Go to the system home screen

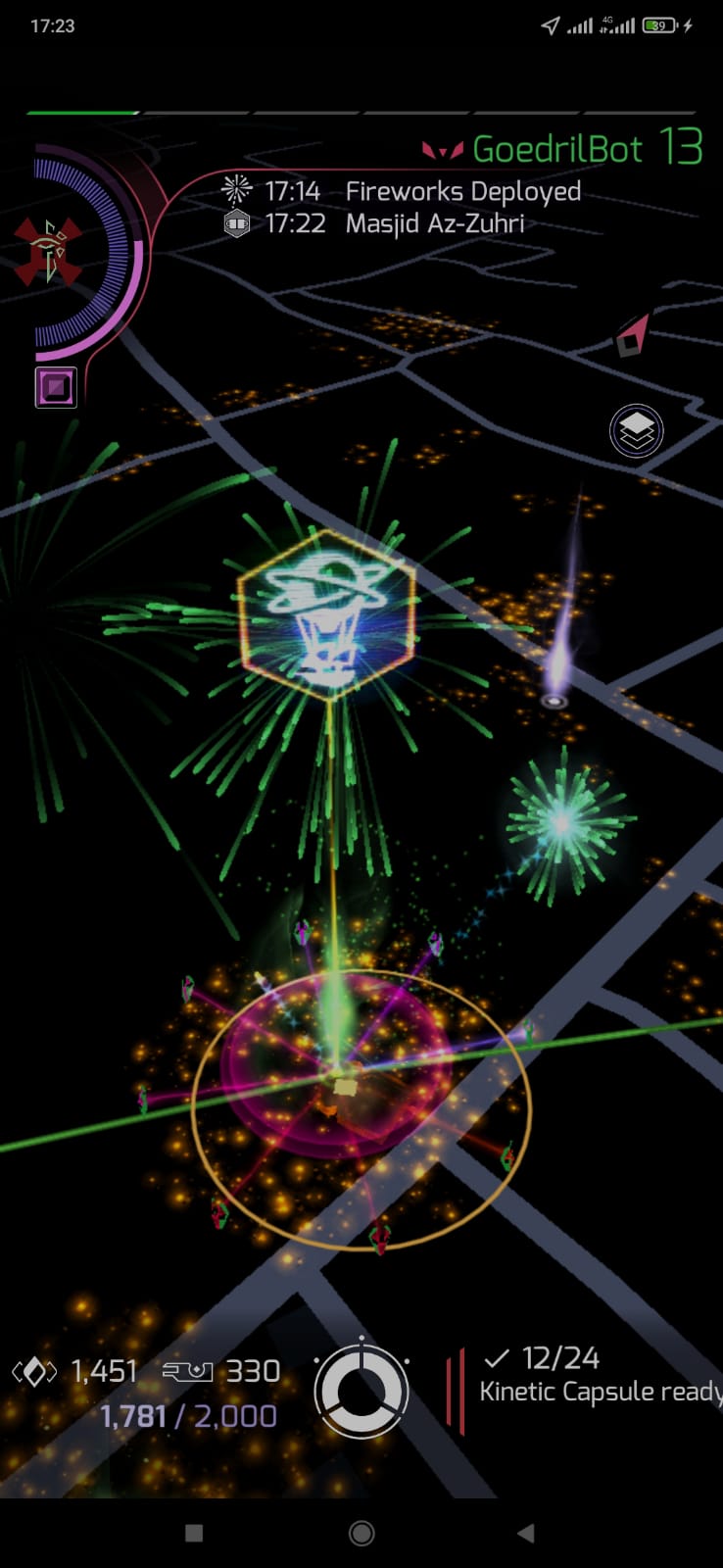361,1533
